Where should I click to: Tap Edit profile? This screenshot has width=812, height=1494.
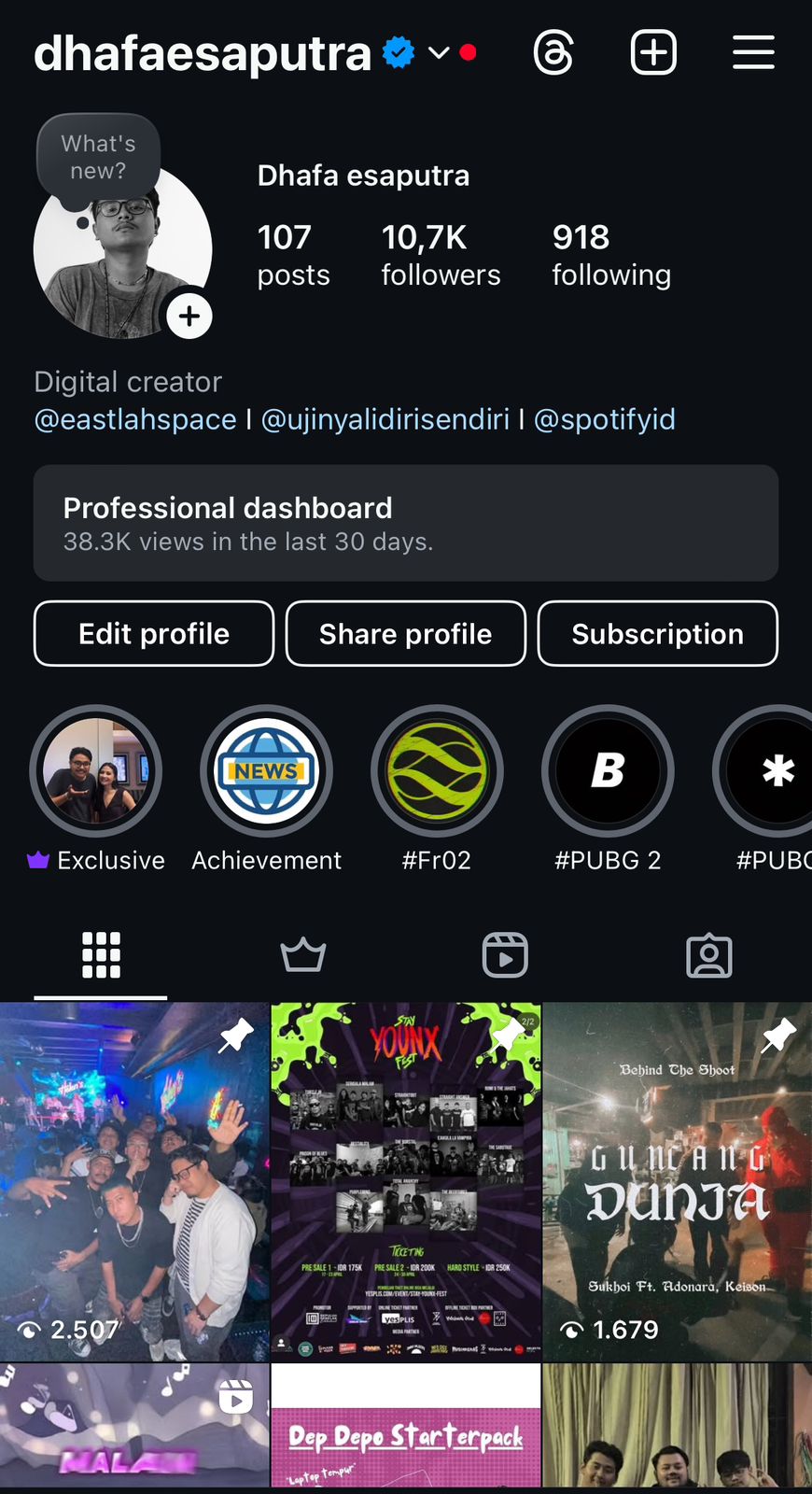point(154,634)
